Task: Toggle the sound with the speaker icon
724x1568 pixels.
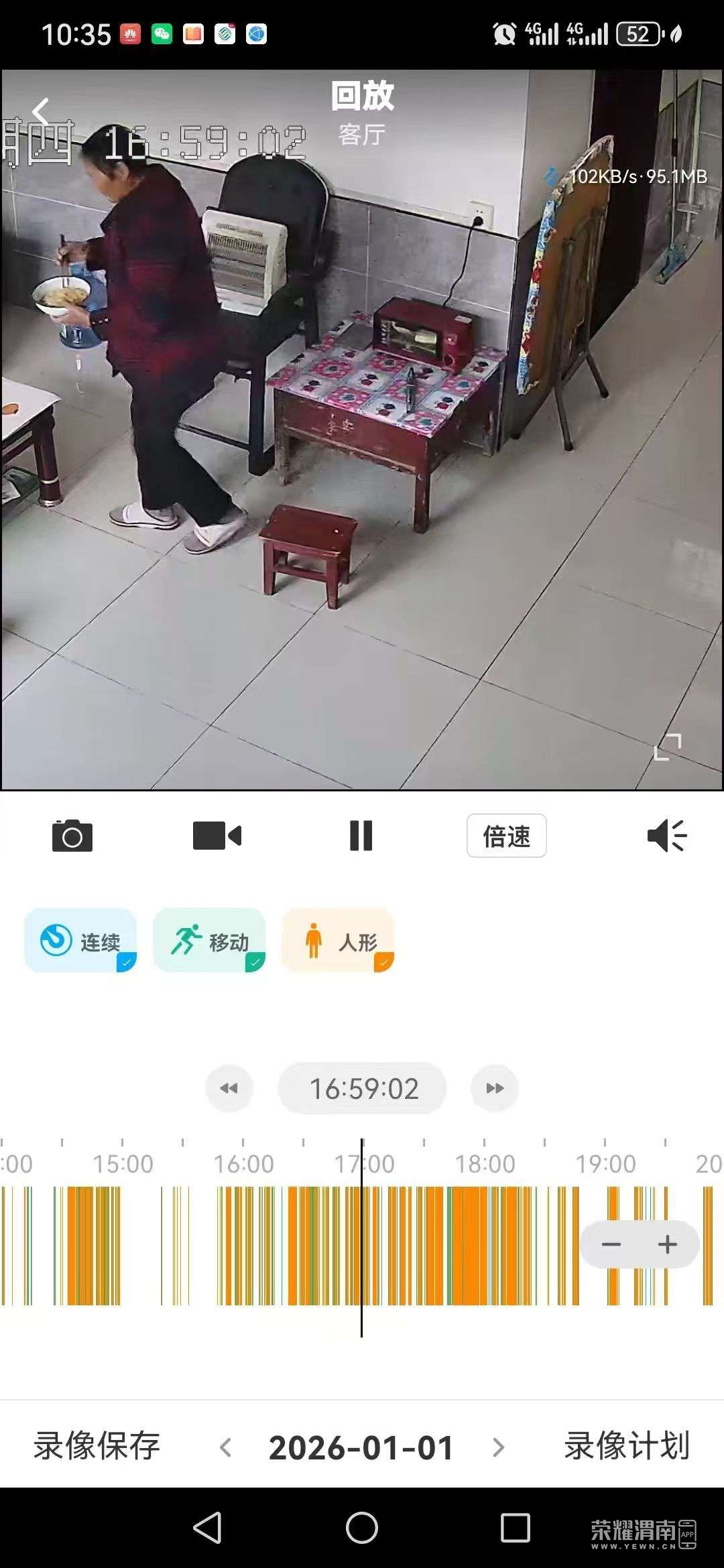Action: 666,836
